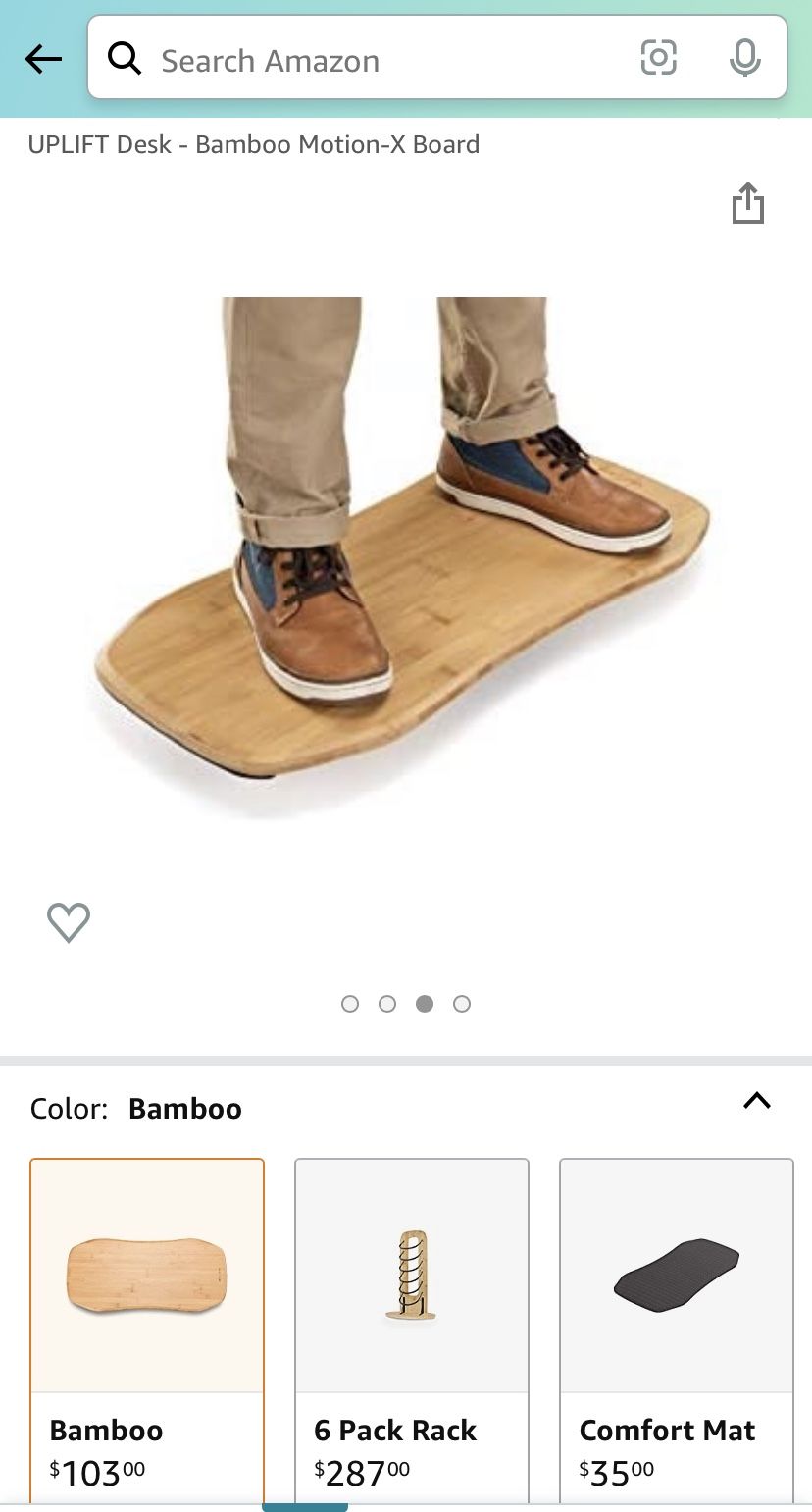Screen dimensions: 812x1512
Task: Select the Bamboo color option
Action: tap(147, 1330)
